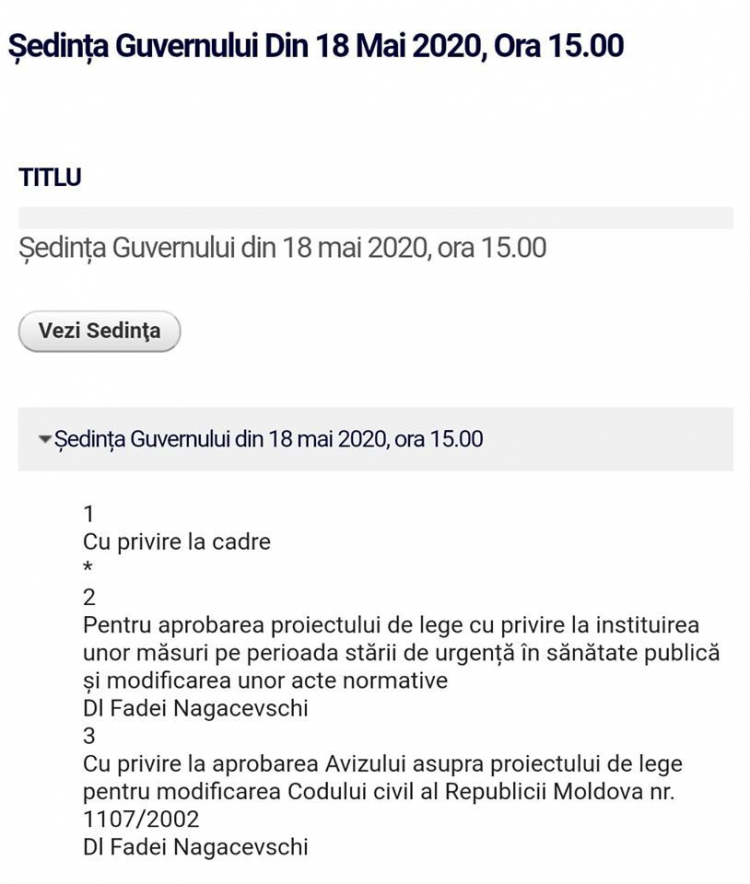750x884 pixels.
Task: Tap the Vezi Sedința button
Action: click(99, 331)
